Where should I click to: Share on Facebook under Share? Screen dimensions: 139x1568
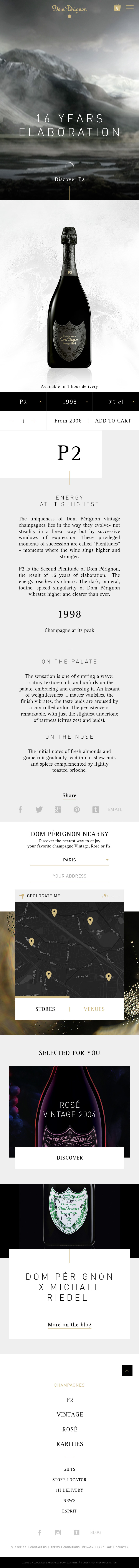(x=20, y=809)
